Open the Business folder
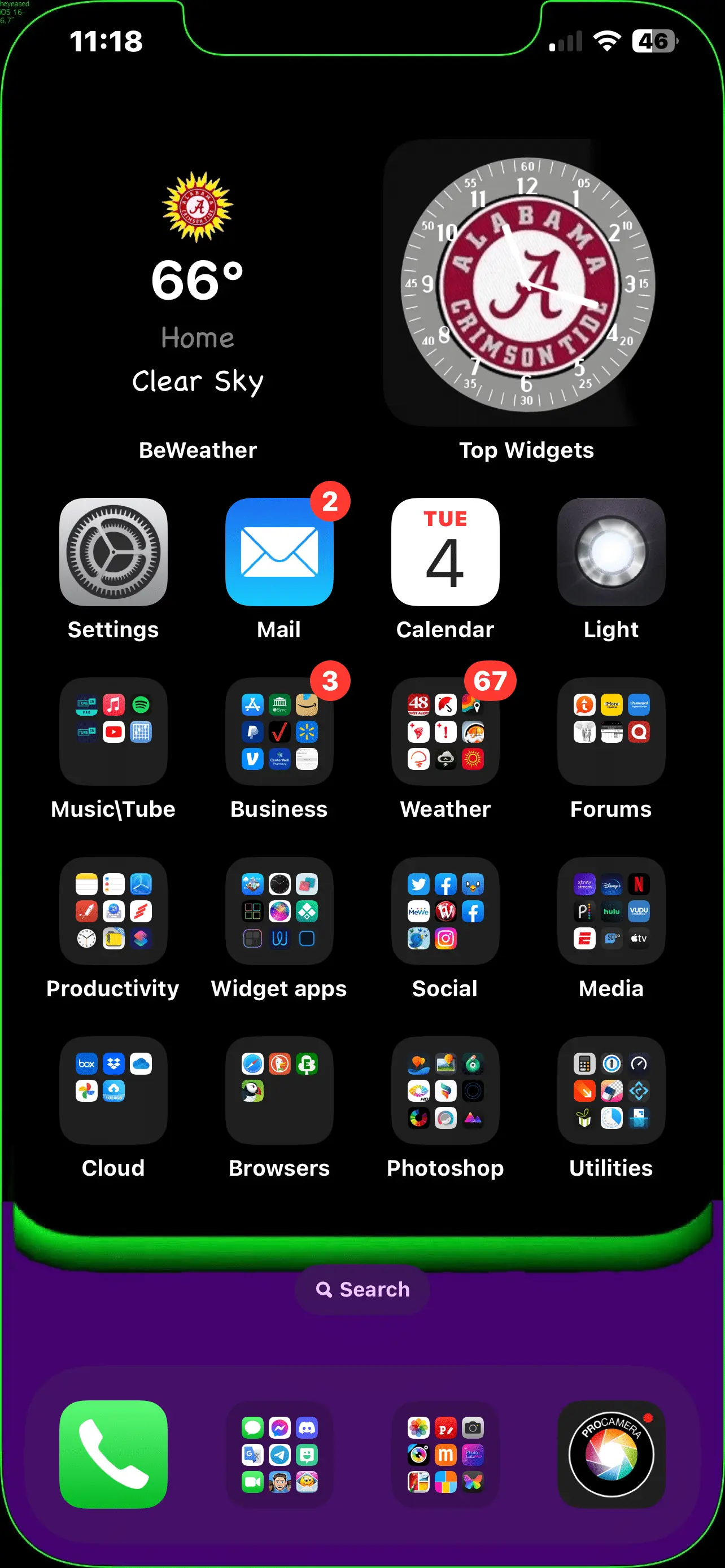 click(x=279, y=730)
